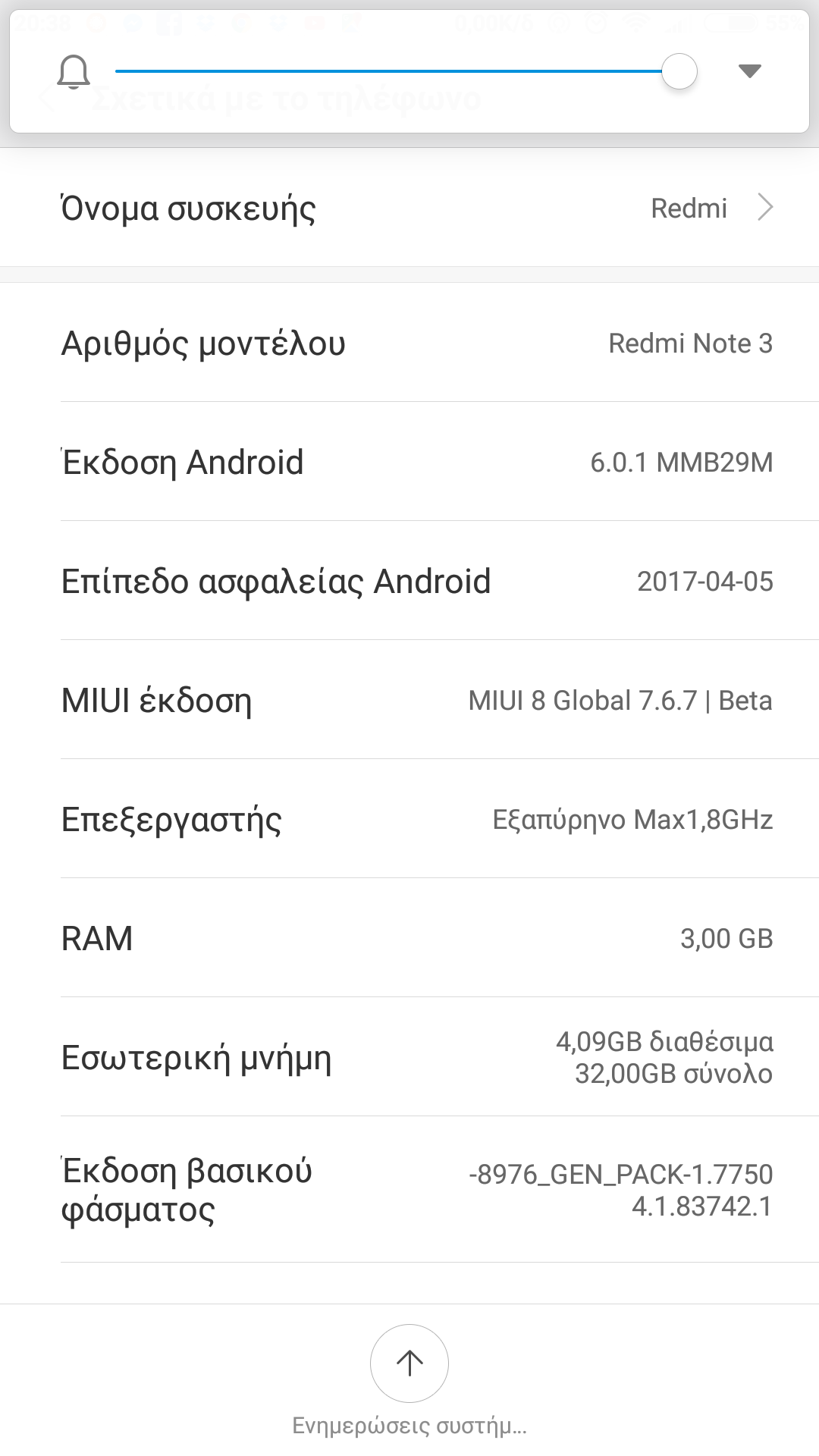Tap the MIUI έκδοση row

tap(409, 700)
